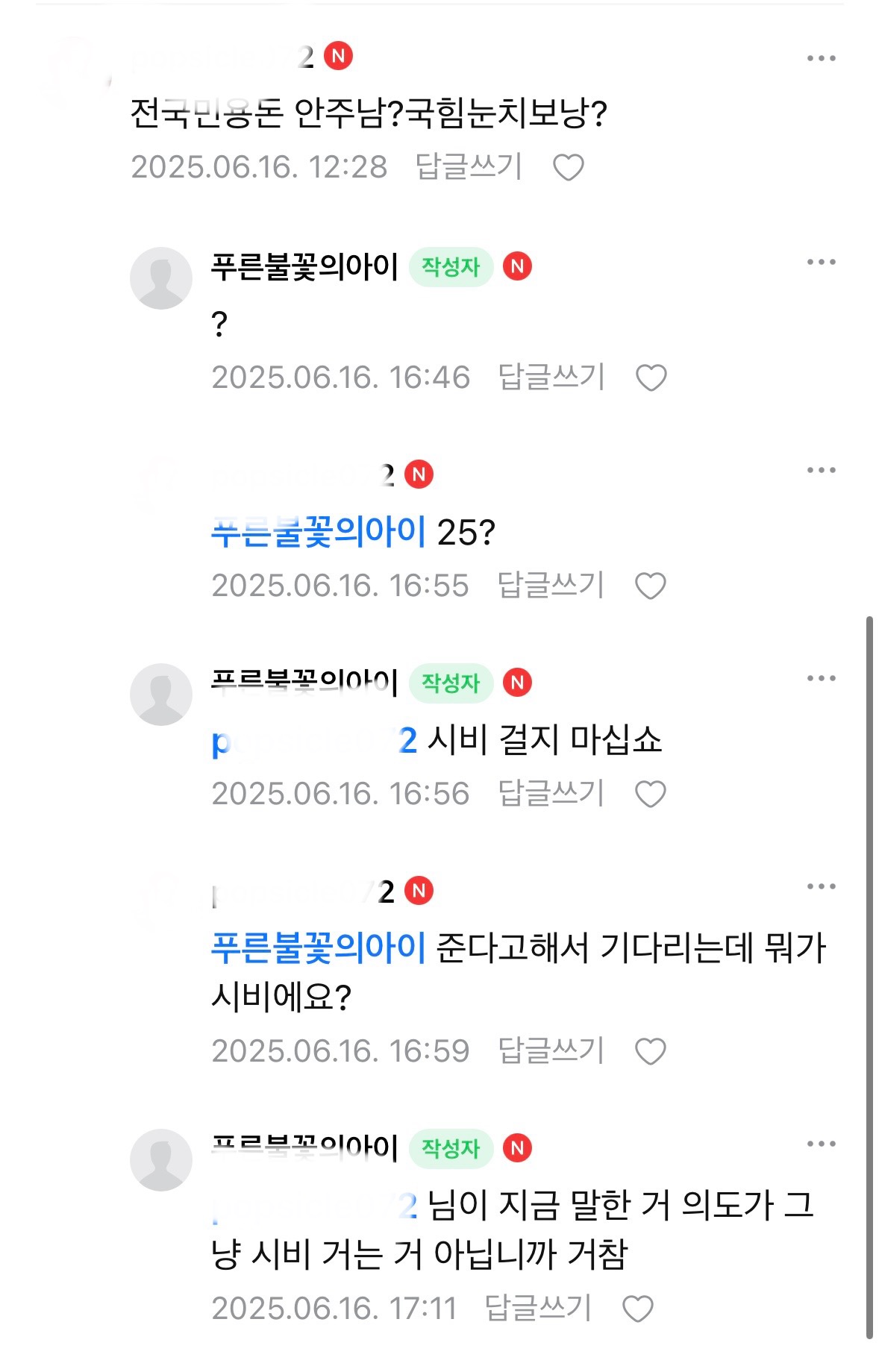Like the comment posted at 12:28

pyautogui.click(x=568, y=168)
